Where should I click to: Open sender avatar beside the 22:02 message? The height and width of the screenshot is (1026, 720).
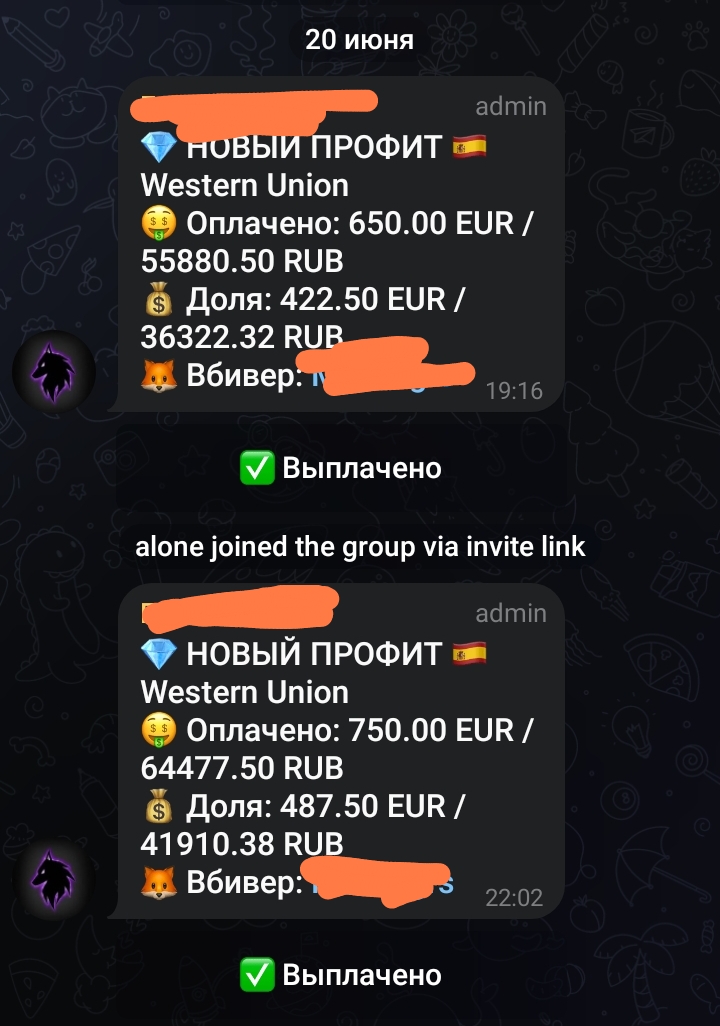(54, 879)
